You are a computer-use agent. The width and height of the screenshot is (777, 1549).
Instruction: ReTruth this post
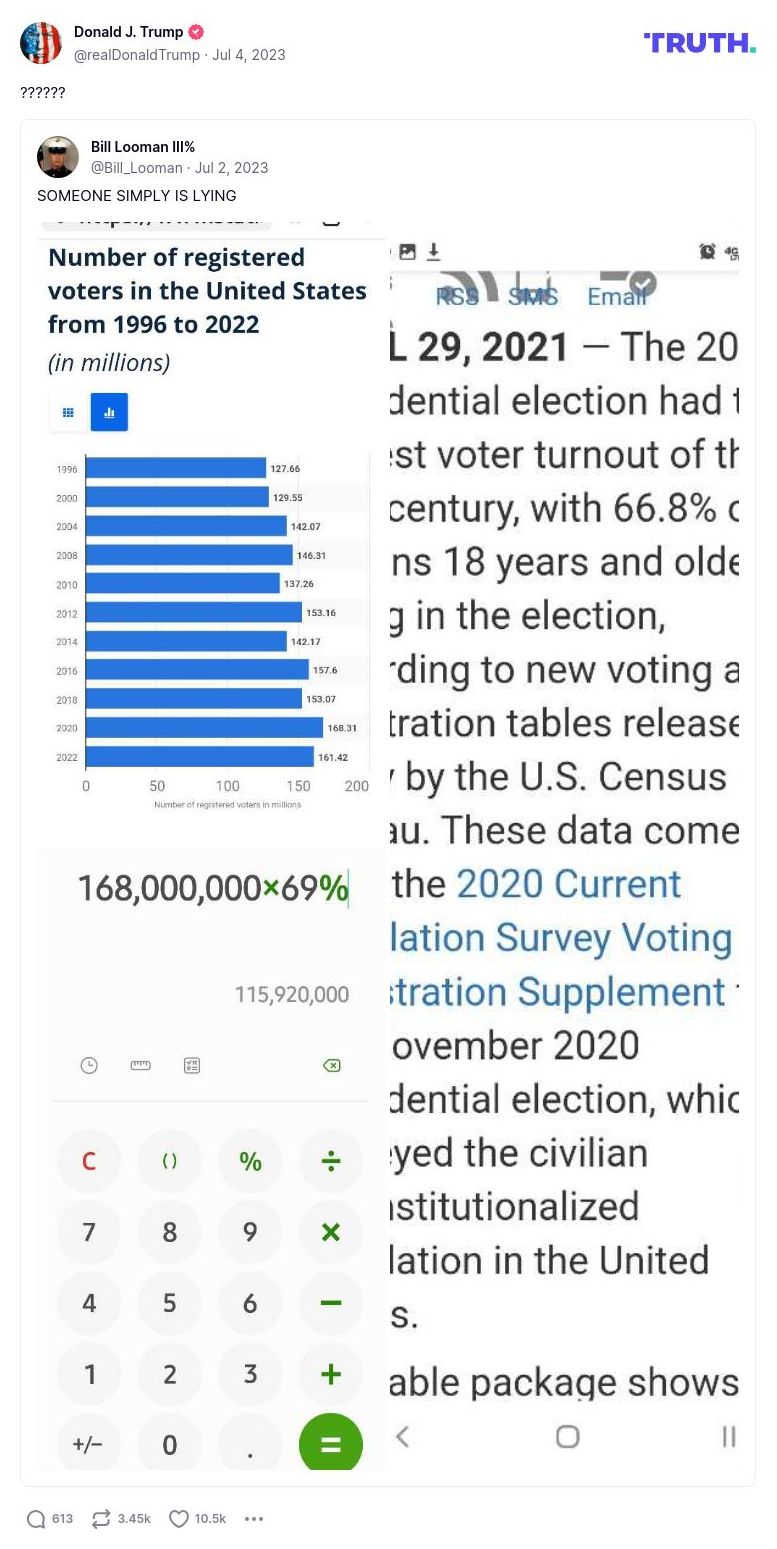(101, 1519)
